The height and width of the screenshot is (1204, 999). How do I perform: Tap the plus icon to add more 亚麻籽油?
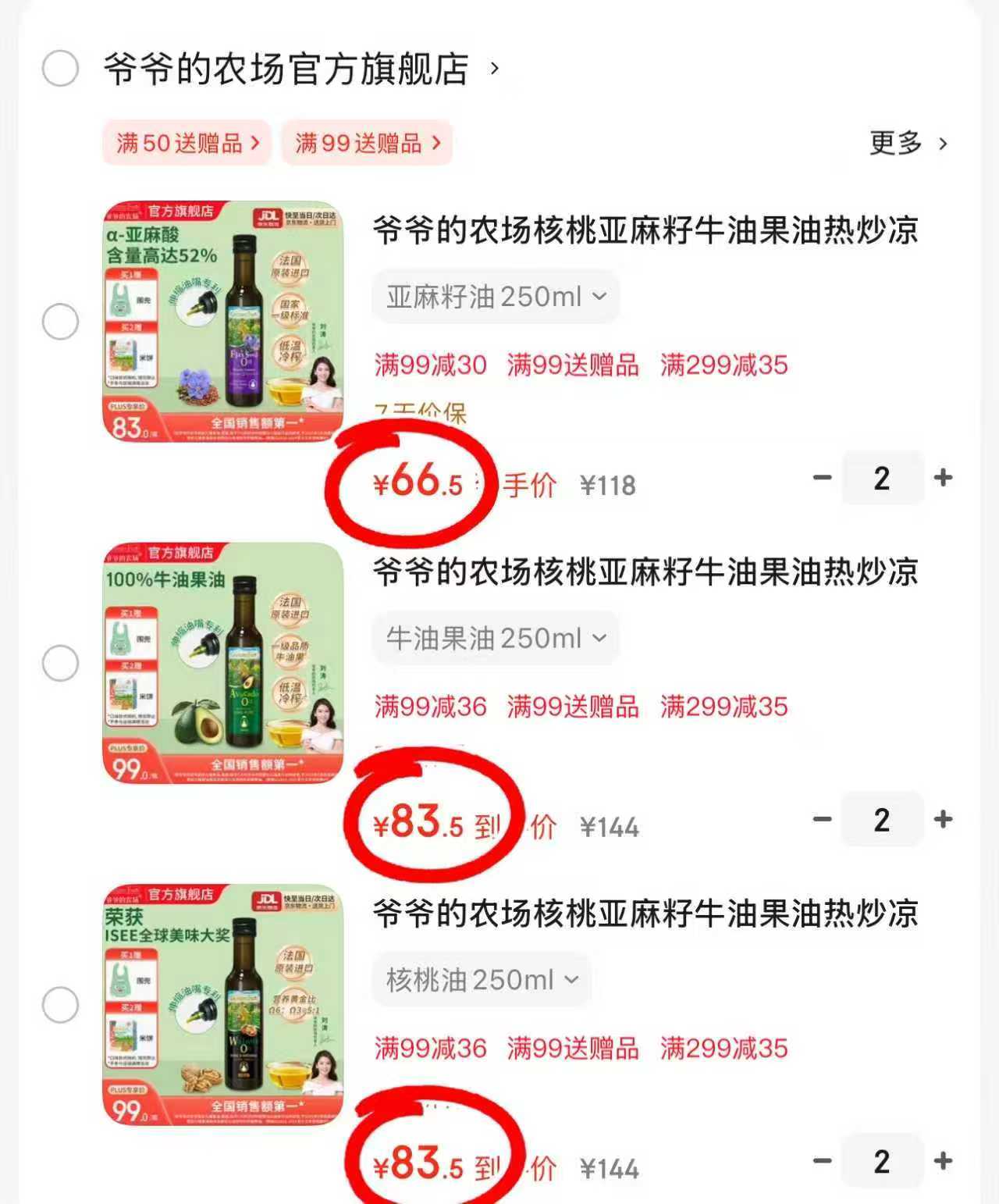click(944, 478)
